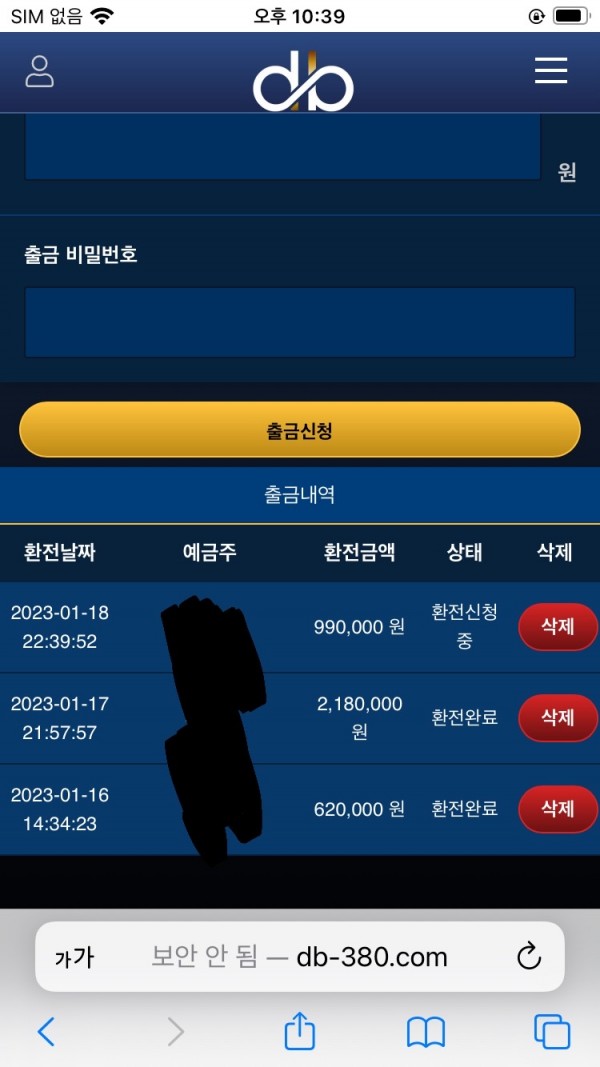The height and width of the screenshot is (1067, 600).
Task: Open Safari bookmarks
Action: [x=426, y=1031]
